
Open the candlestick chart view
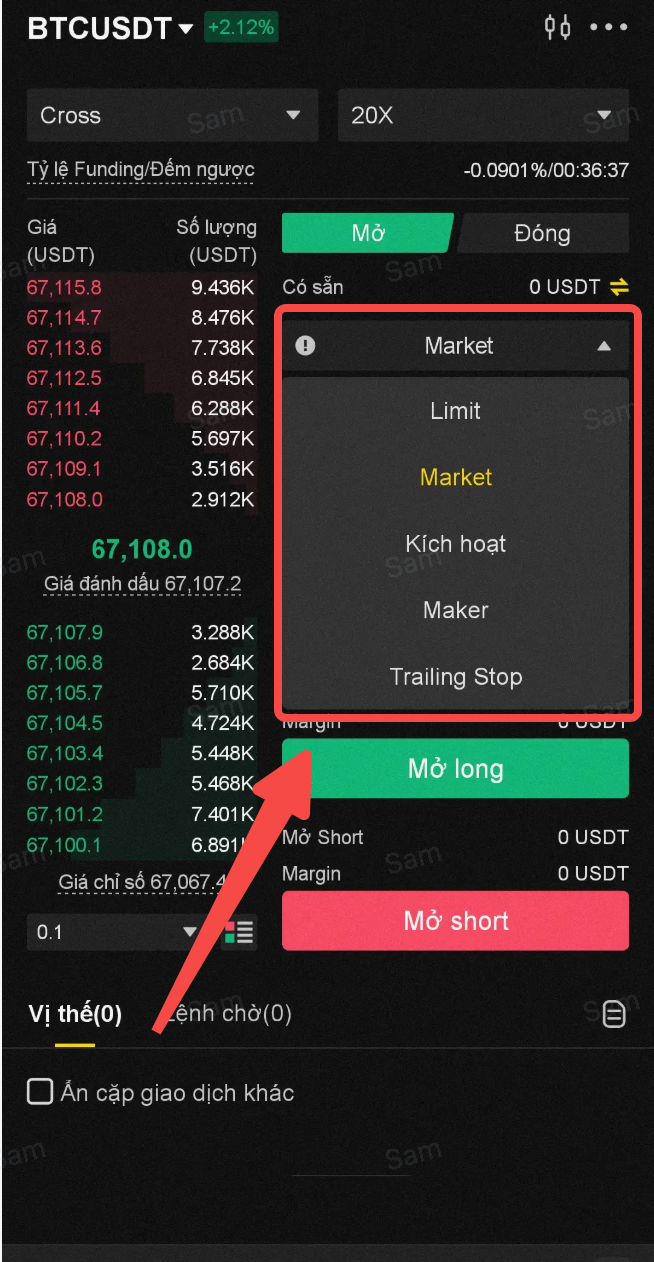[x=557, y=27]
